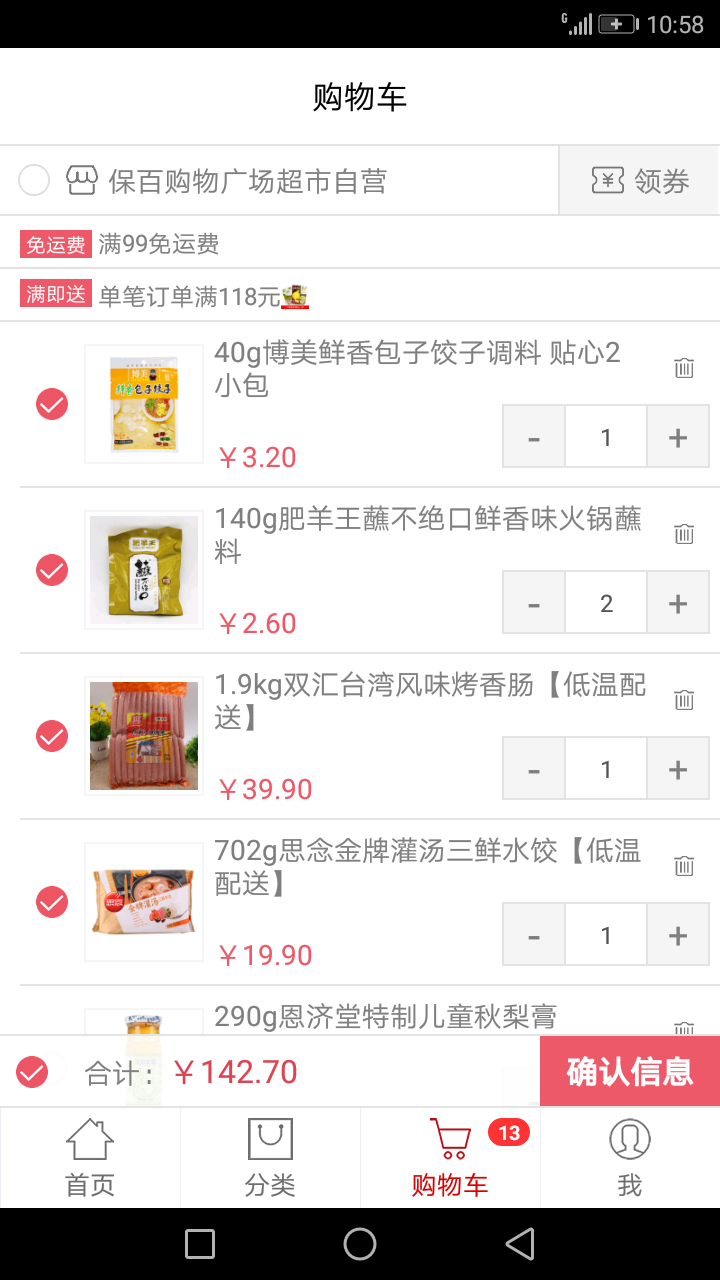This screenshot has height=1280, width=720.
Task: Tap 确认信息 to check out
Action: [630, 1071]
